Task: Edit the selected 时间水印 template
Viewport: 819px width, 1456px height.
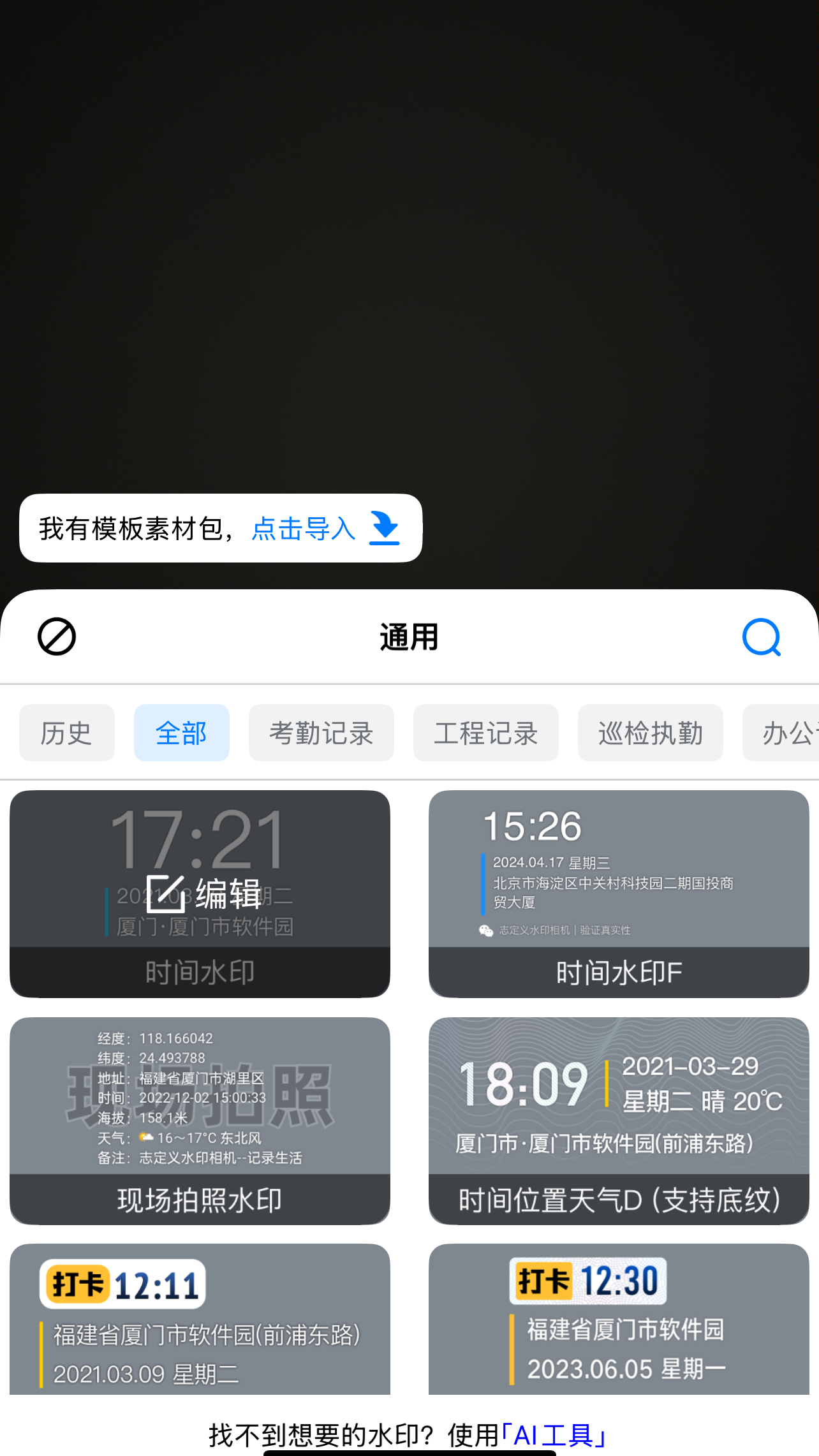Action: pyautogui.click(x=203, y=893)
